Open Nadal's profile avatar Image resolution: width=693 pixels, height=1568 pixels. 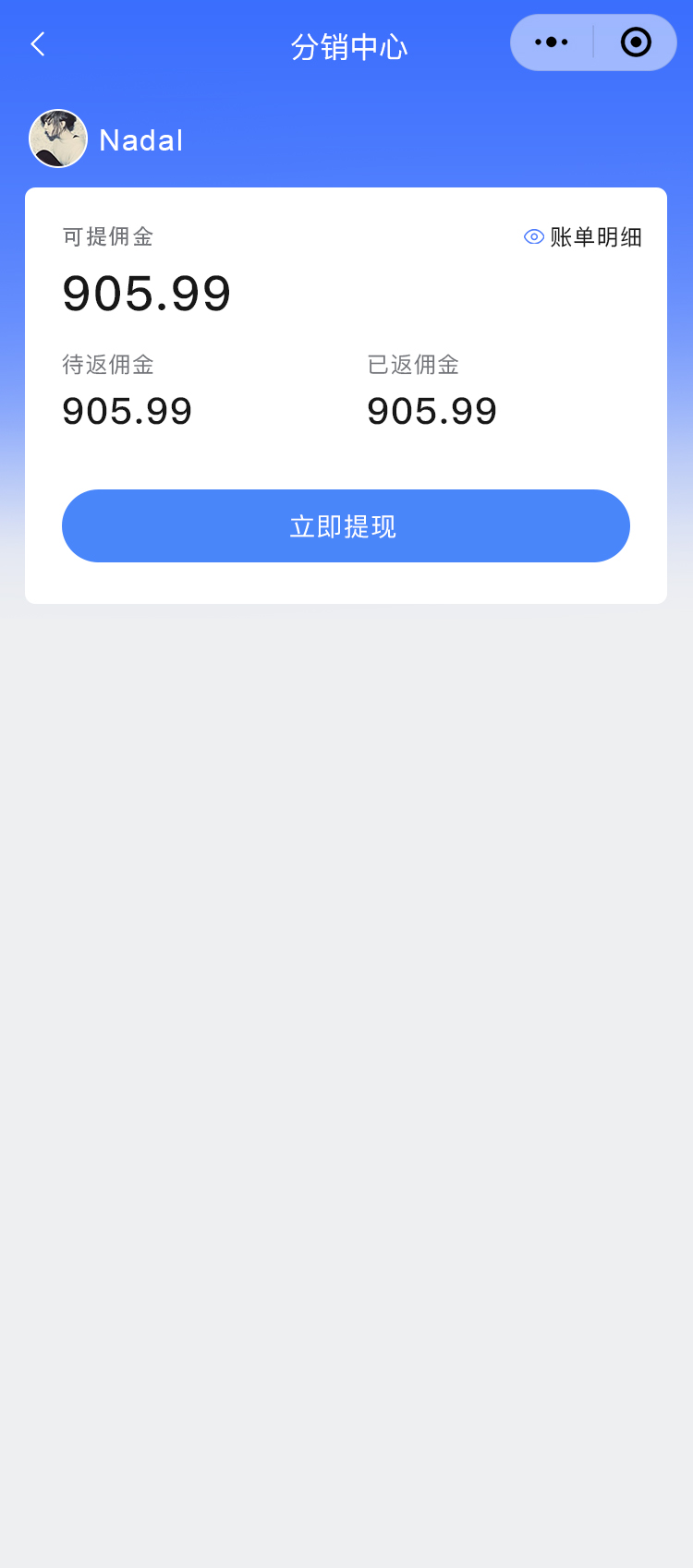coord(58,139)
